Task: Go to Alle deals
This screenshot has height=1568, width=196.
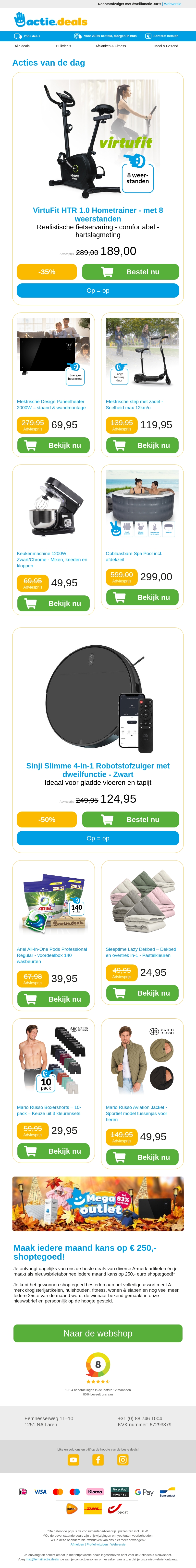Action: [22, 46]
